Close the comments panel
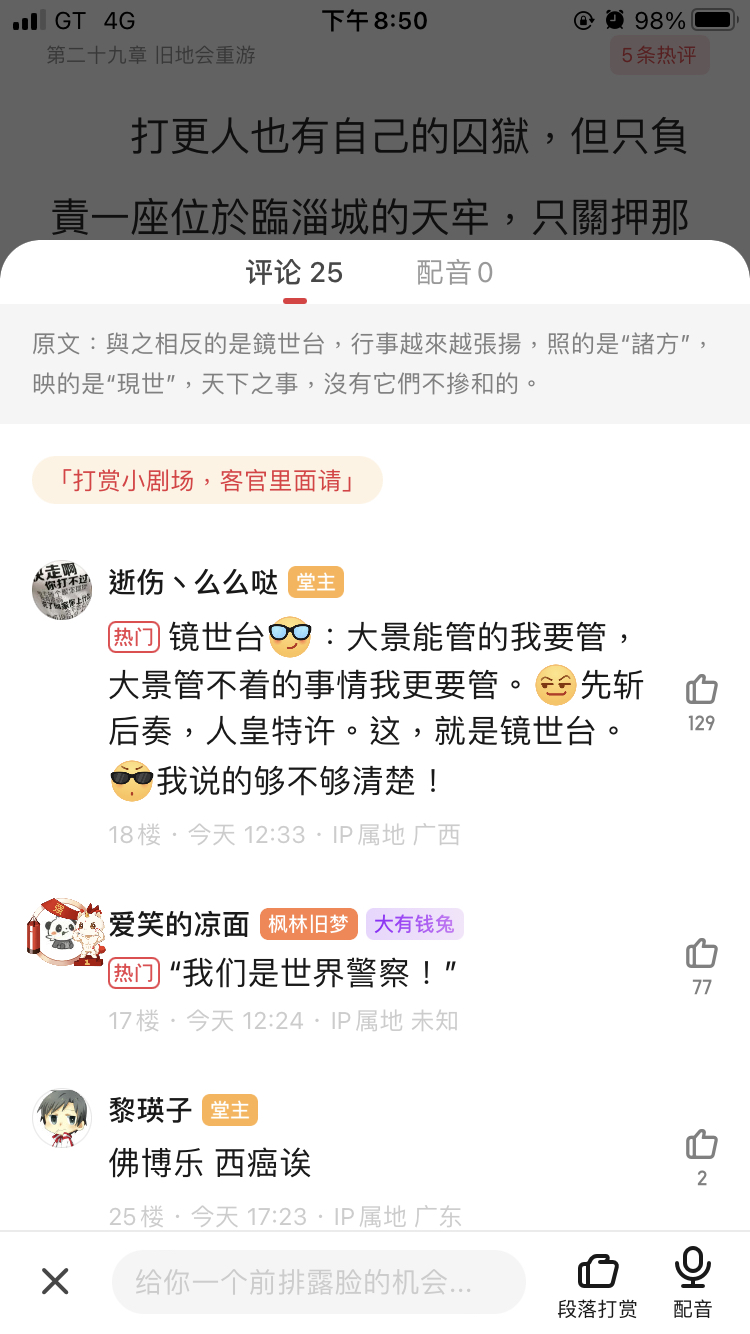Screen dimensions: 750x1334 click(55, 1281)
